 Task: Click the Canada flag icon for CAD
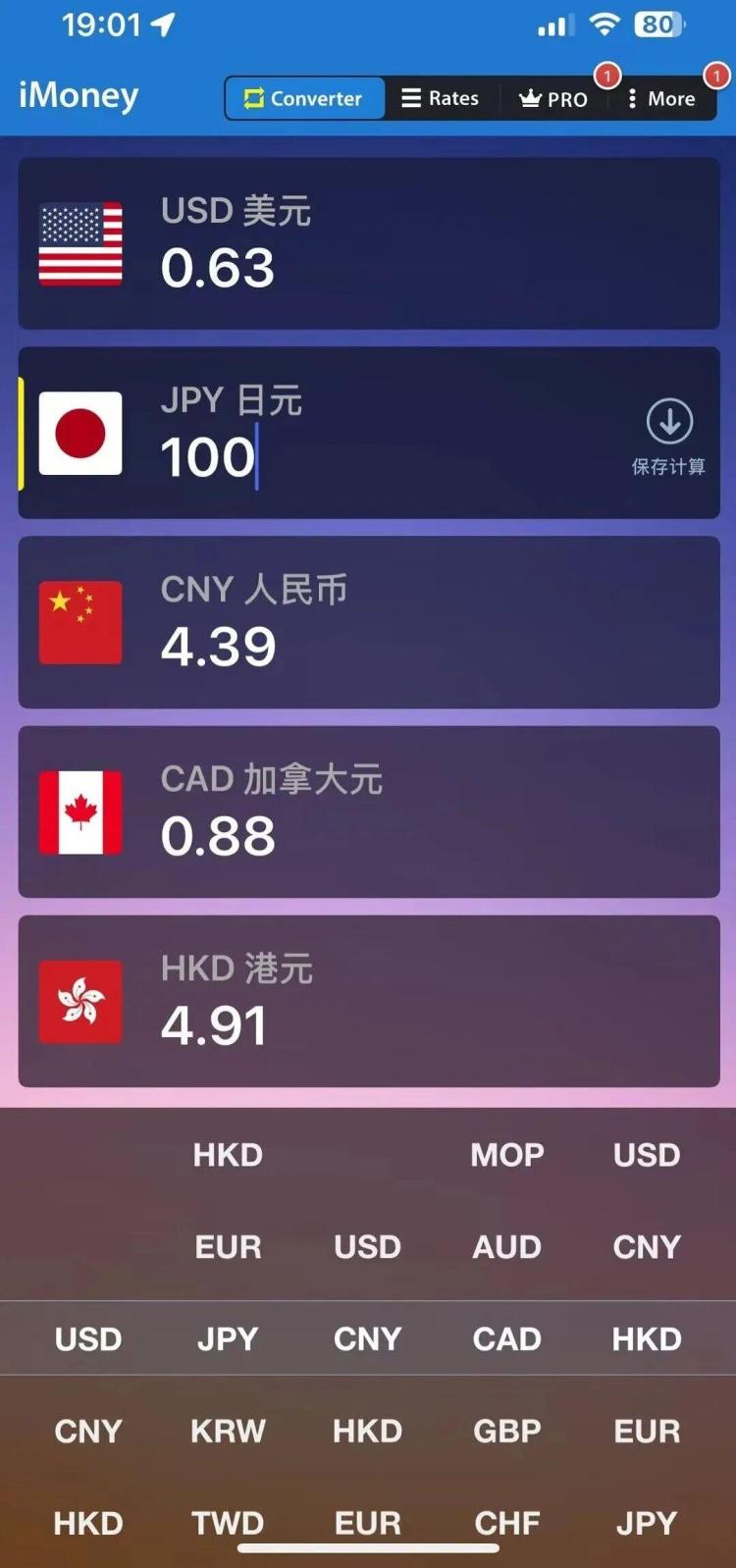point(79,811)
